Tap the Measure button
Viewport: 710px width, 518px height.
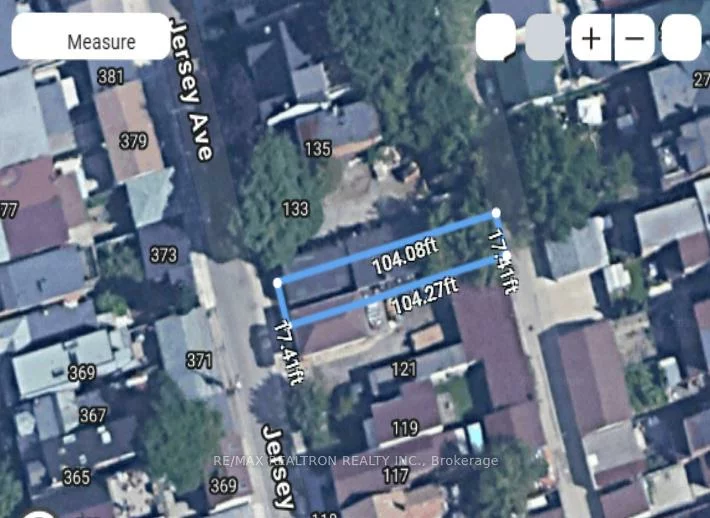pos(91,39)
